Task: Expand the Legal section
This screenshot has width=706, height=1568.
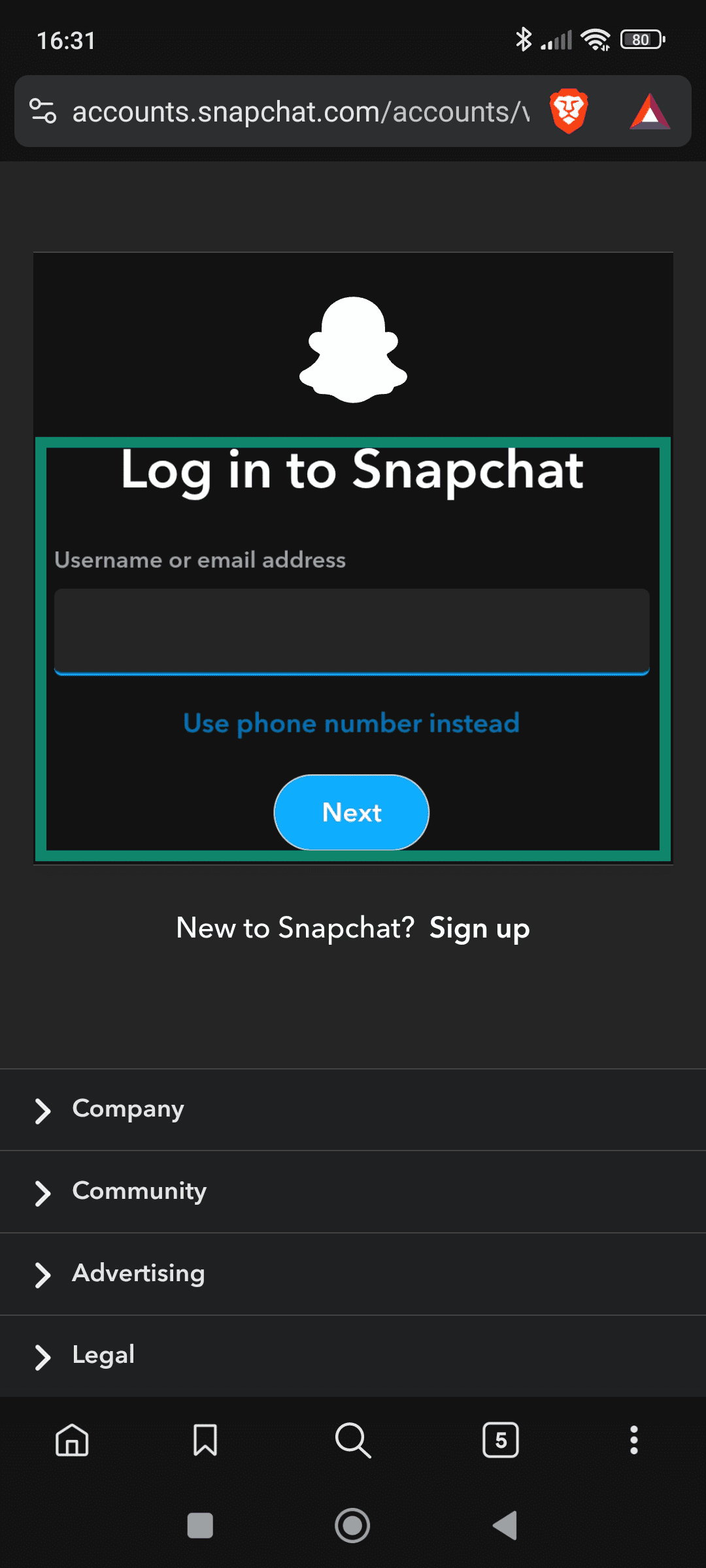Action: pos(103,1356)
